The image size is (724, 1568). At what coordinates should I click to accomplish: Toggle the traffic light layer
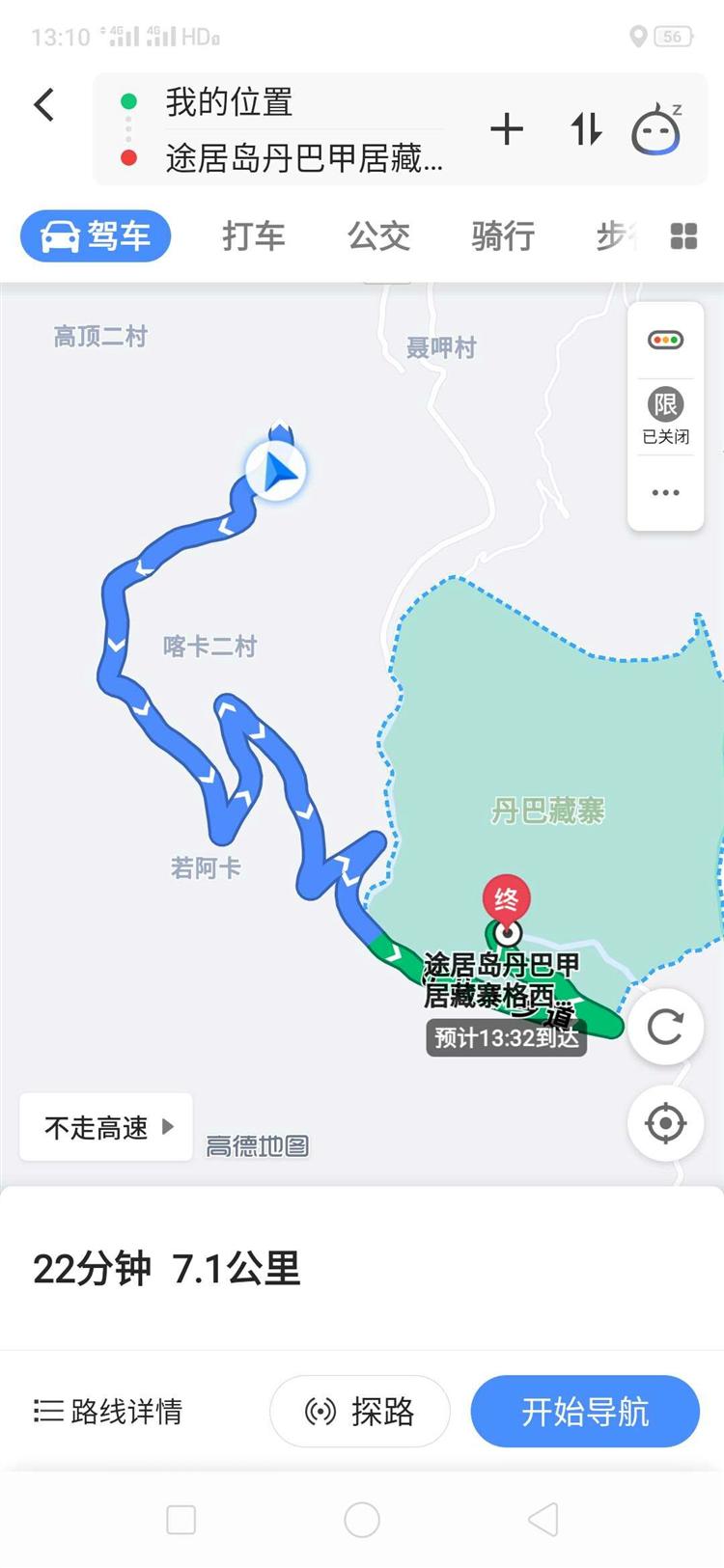[665, 340]
